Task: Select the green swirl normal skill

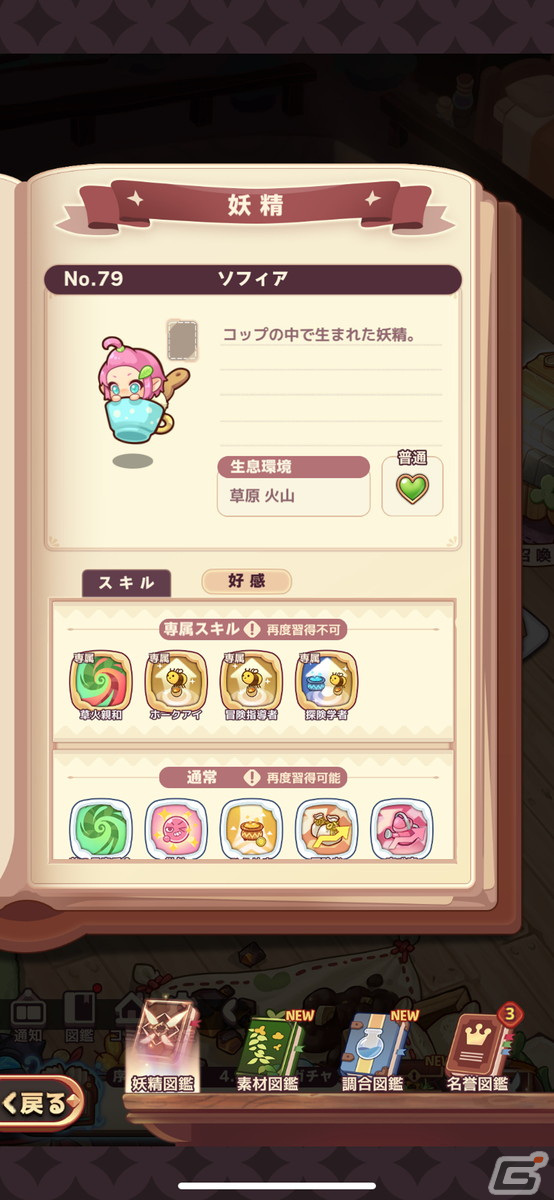Action: coord(101,828)
